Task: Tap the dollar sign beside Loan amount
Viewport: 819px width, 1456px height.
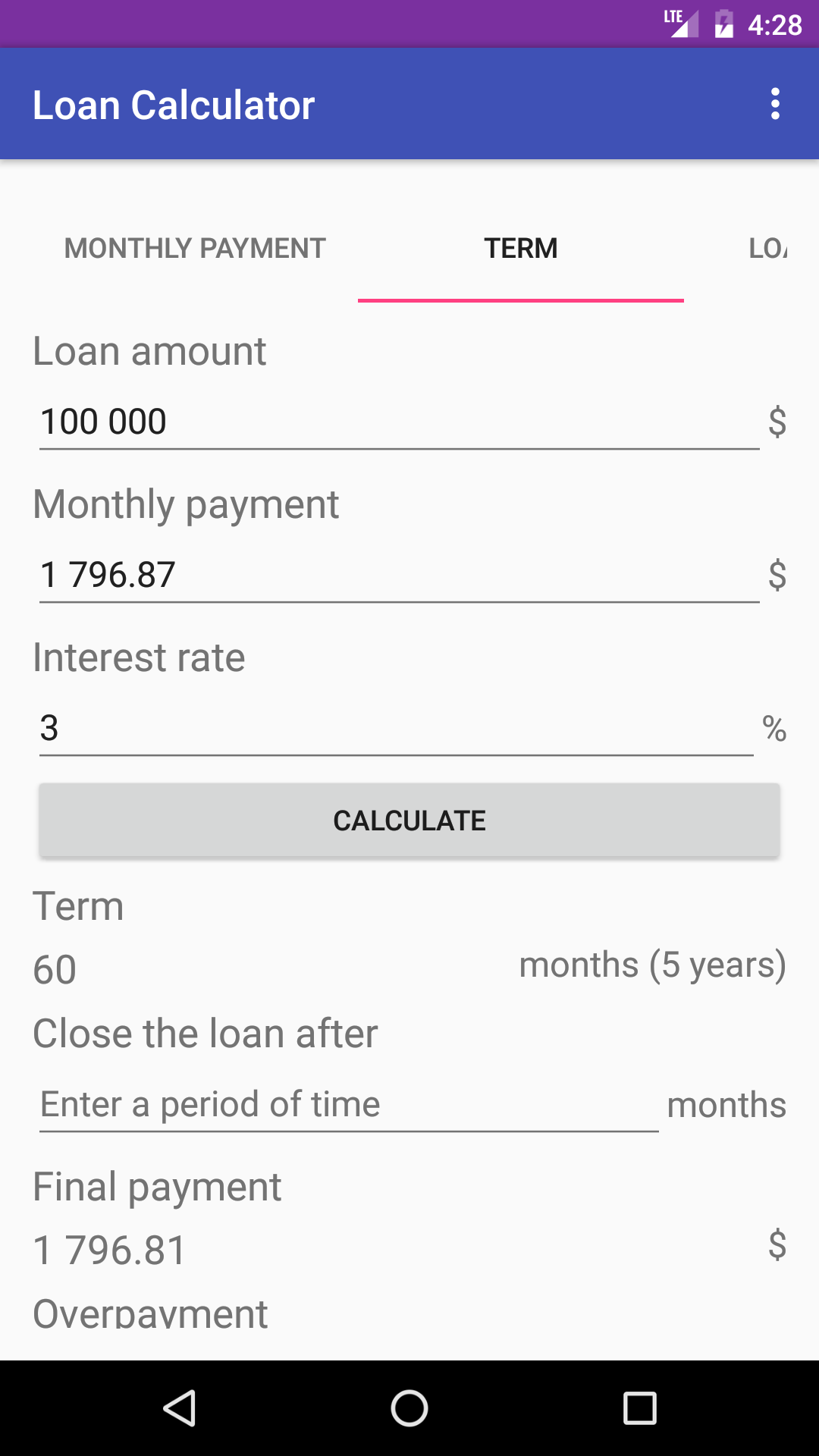Action: coord(777,422)
